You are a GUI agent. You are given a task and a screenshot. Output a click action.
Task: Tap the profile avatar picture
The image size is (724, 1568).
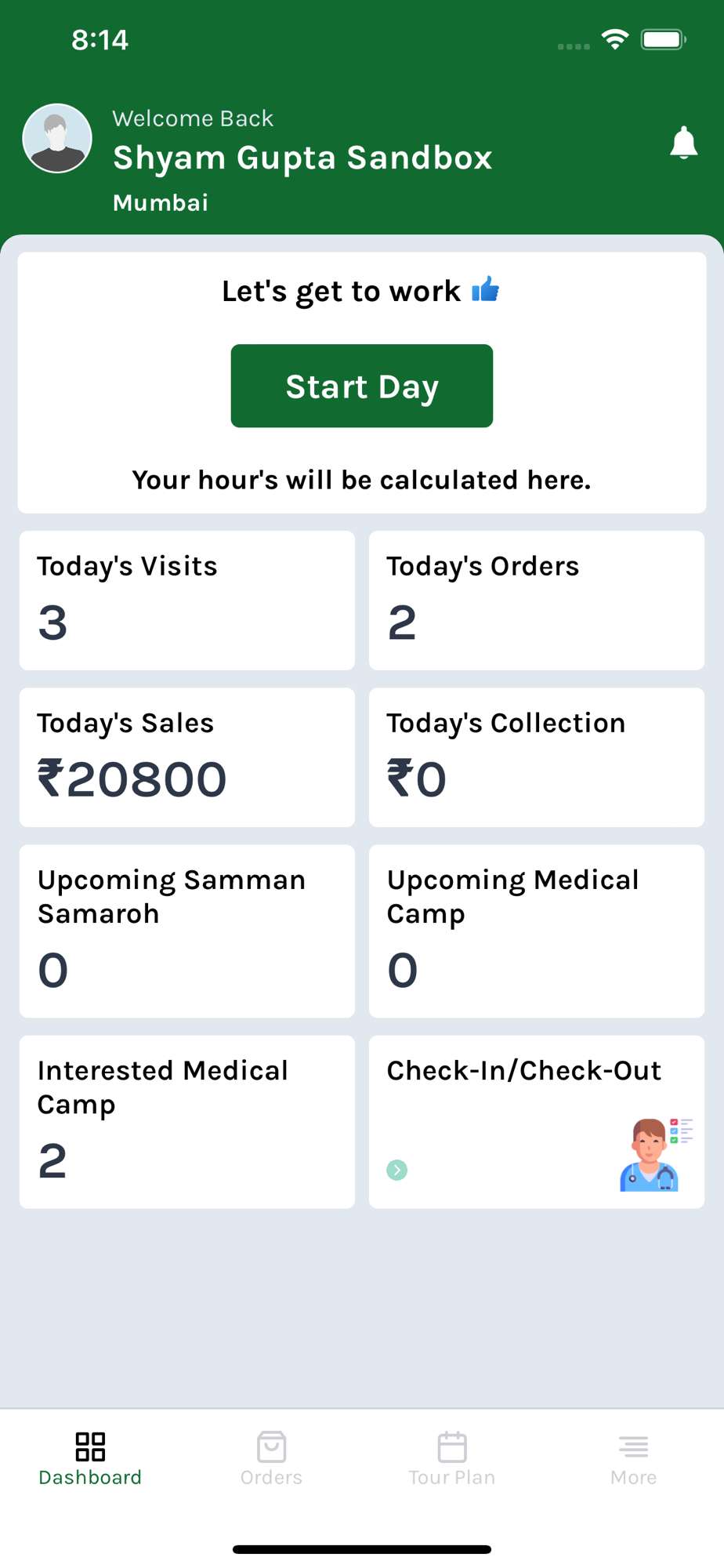(x=57, y=138)
